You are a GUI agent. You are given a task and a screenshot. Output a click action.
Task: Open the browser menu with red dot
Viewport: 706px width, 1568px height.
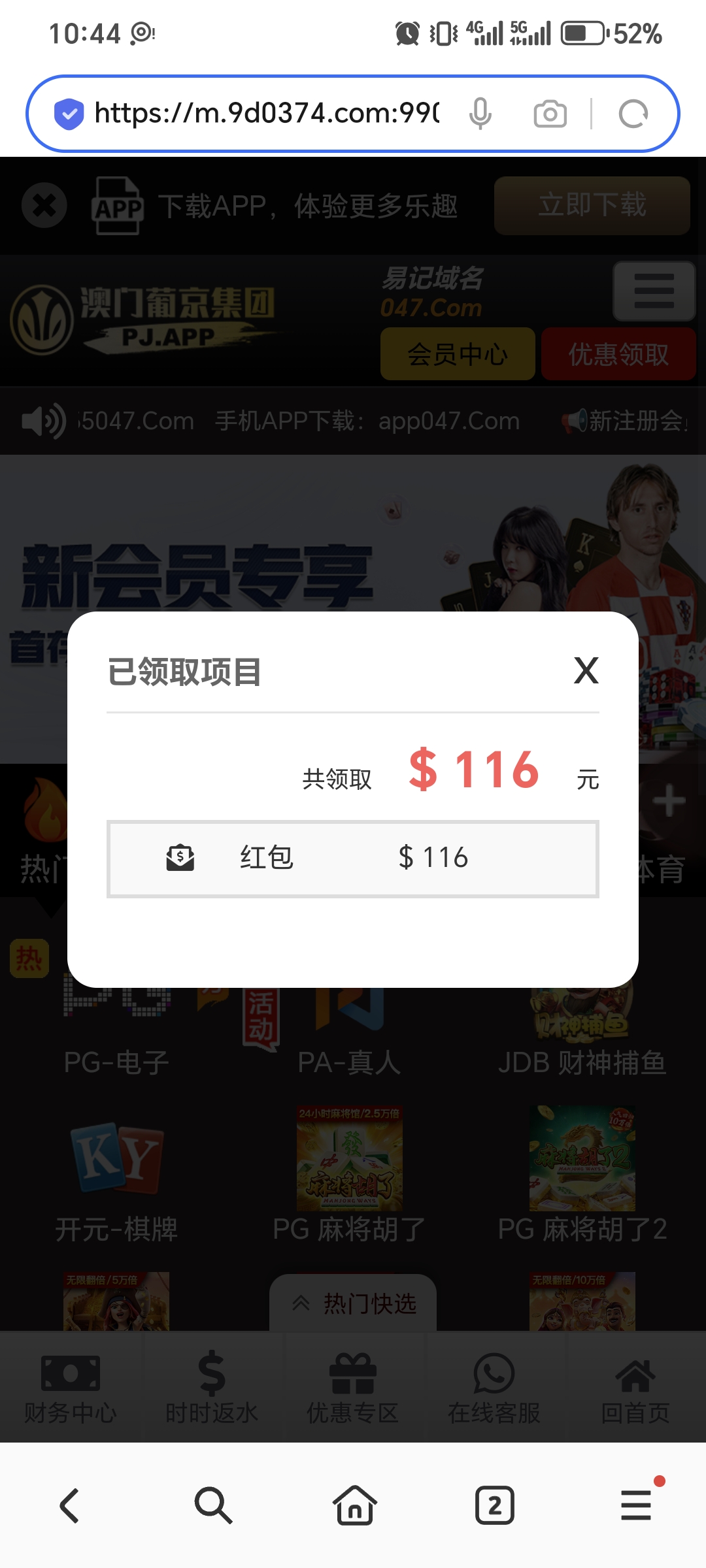pyautogui.click(x=636, y=1505)
